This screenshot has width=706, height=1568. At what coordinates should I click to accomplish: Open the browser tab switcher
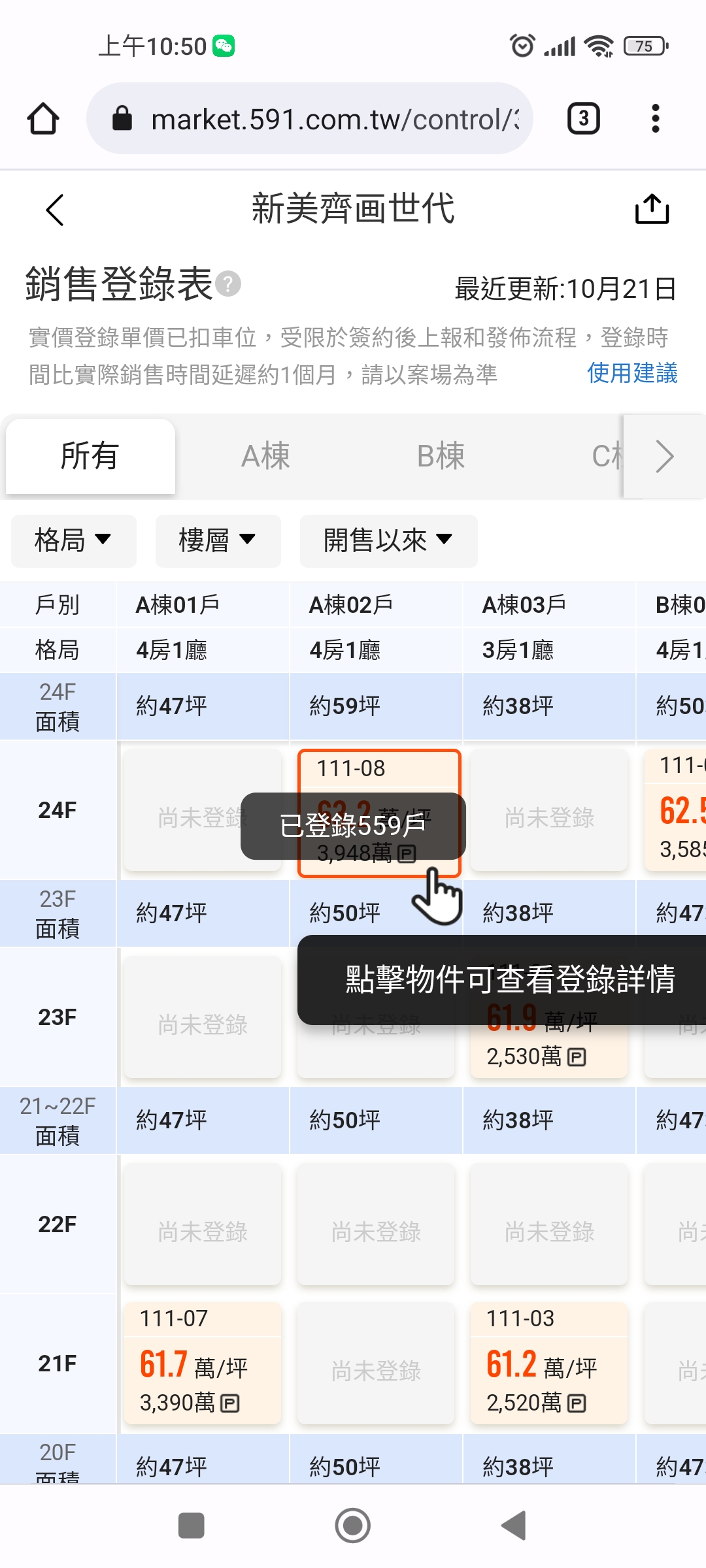tap(583, 119)
